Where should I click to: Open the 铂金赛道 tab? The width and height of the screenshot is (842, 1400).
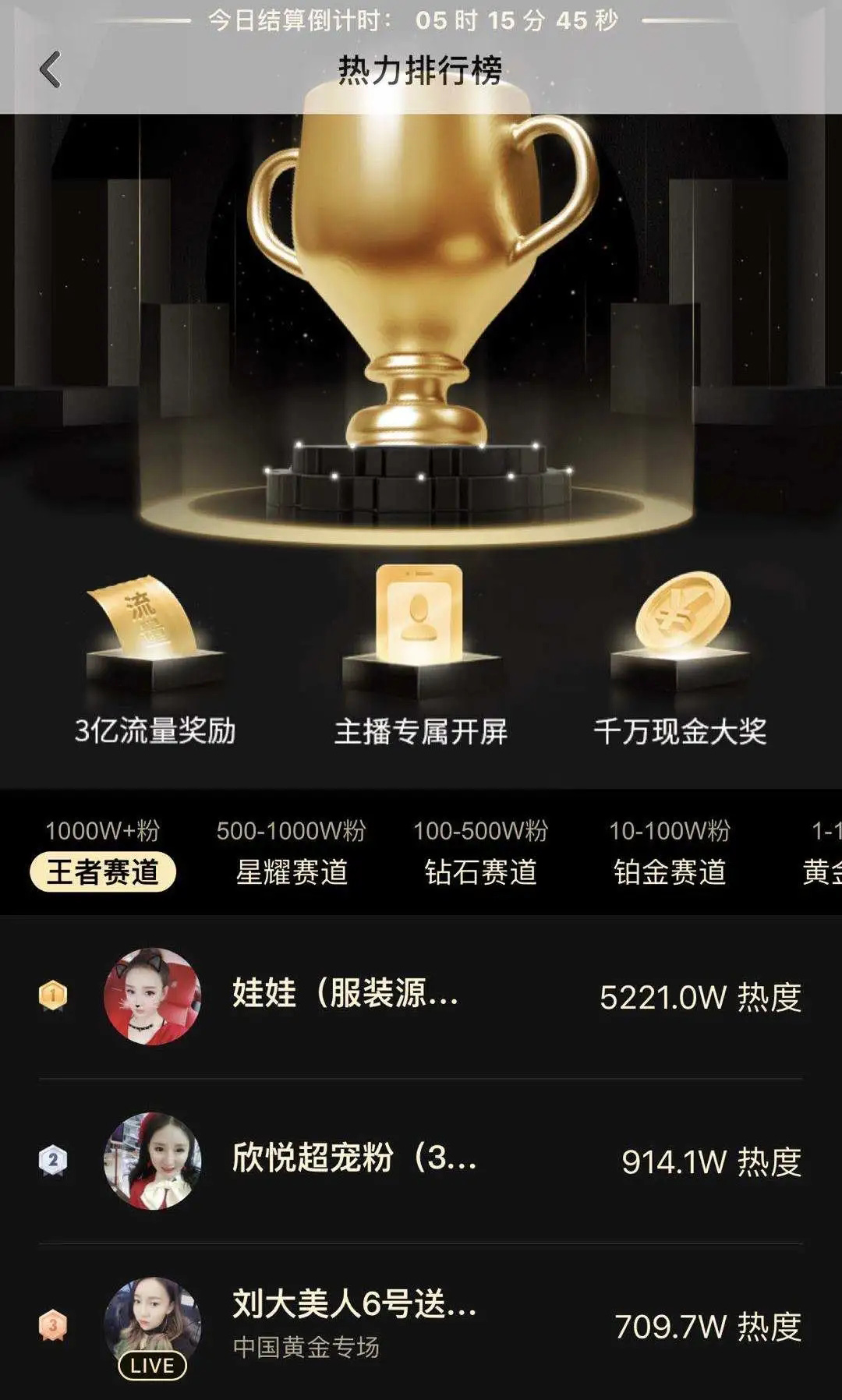tap(670, 854)
